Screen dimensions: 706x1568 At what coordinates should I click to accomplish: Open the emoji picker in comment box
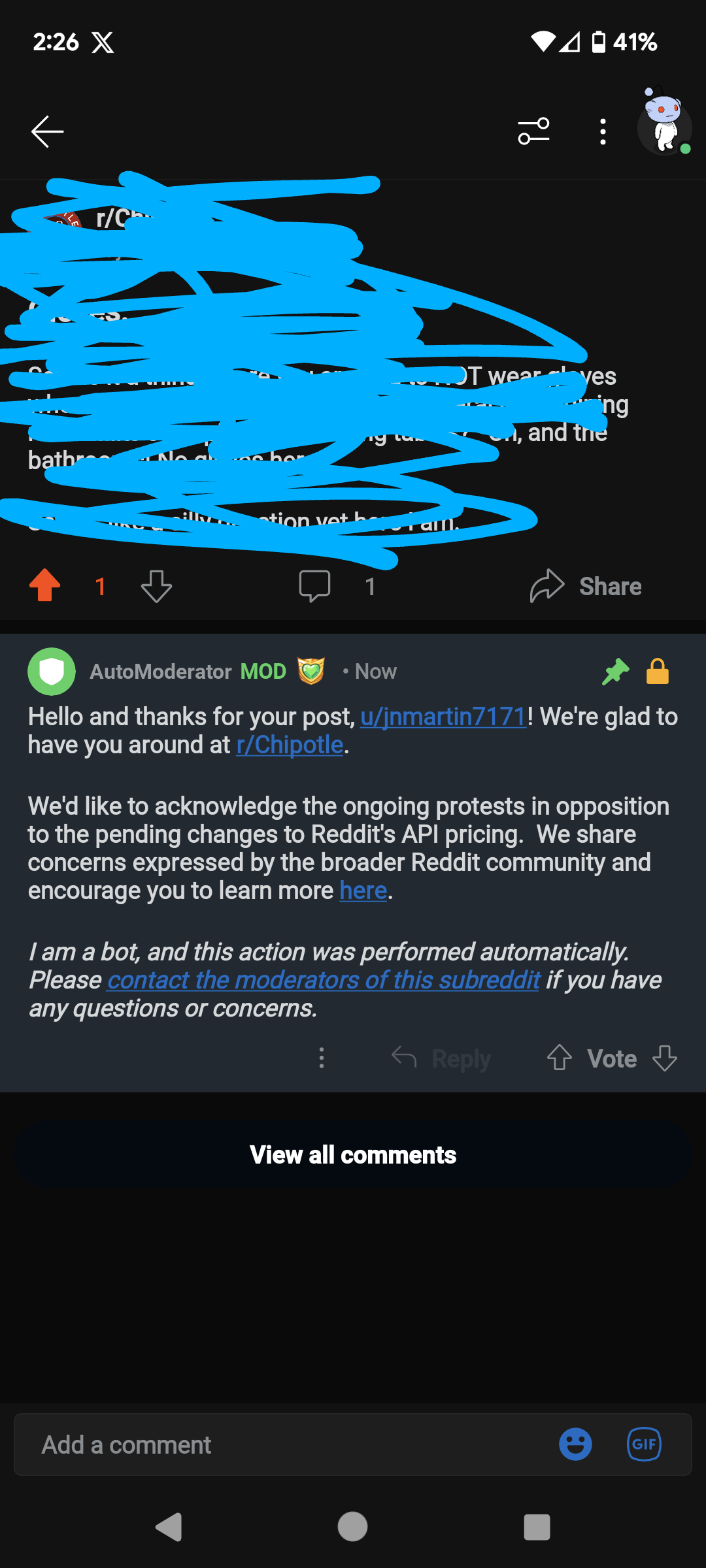[575, 1444]
